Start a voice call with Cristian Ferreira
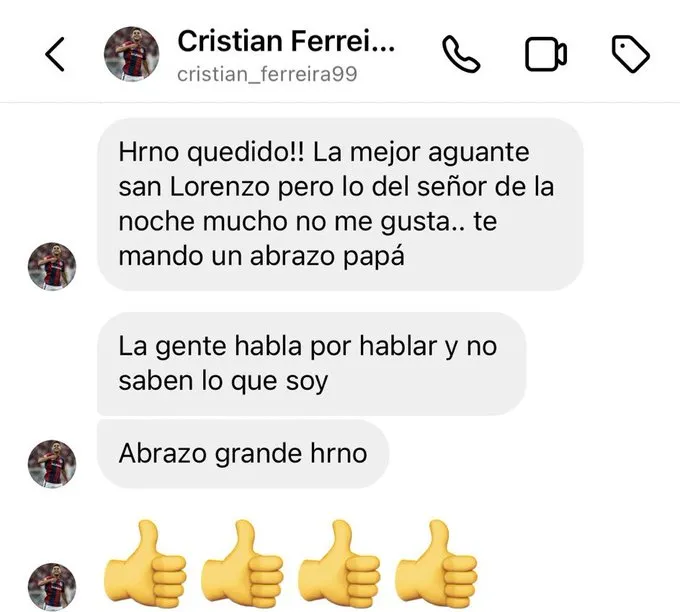This screenshot has height=612, width=680. pos(461,55)
